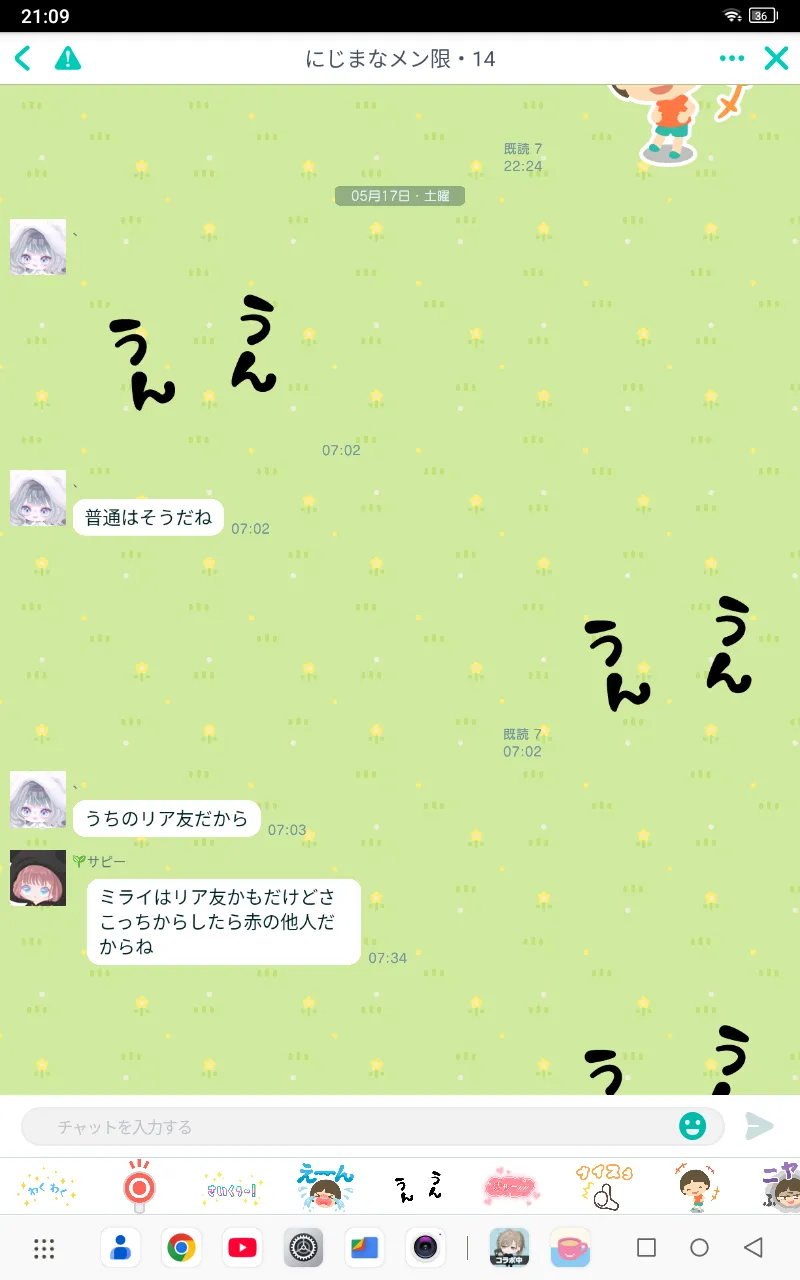Select the えーん crying sticker
This screenshot has width=800, height=1280.
325,1187
